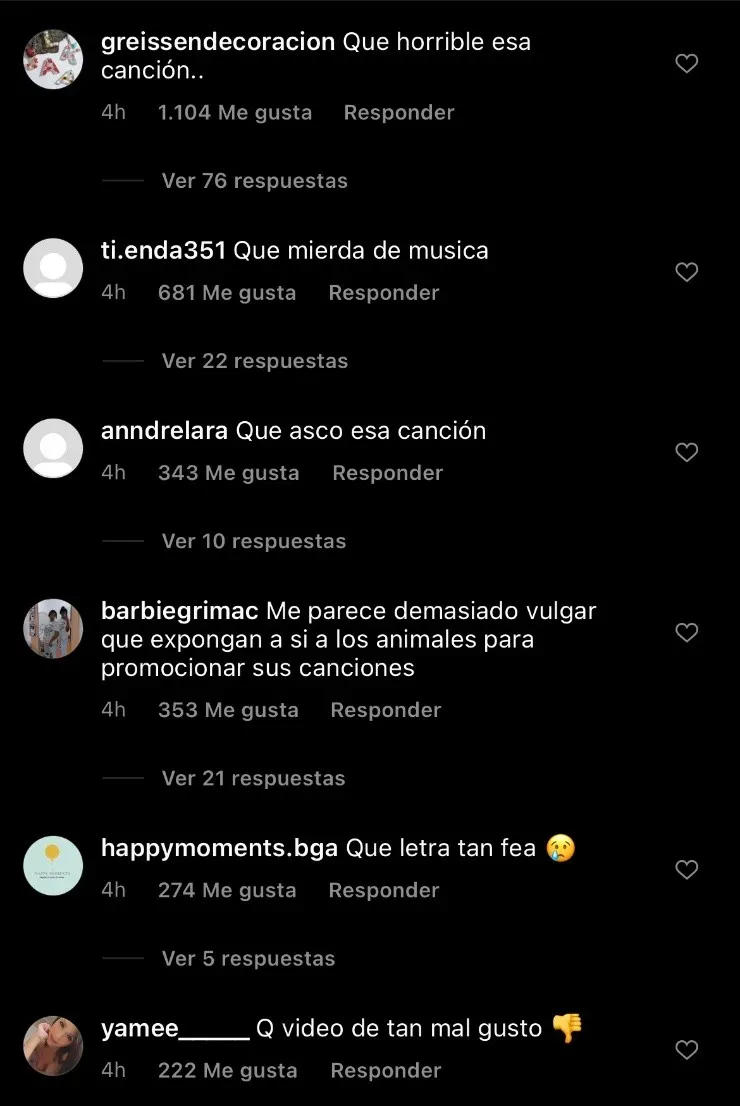The height and width of the screenshot is (1106, 740).
Task: Reply to ti.enda351's comment
Action: [x=384, y=293]
